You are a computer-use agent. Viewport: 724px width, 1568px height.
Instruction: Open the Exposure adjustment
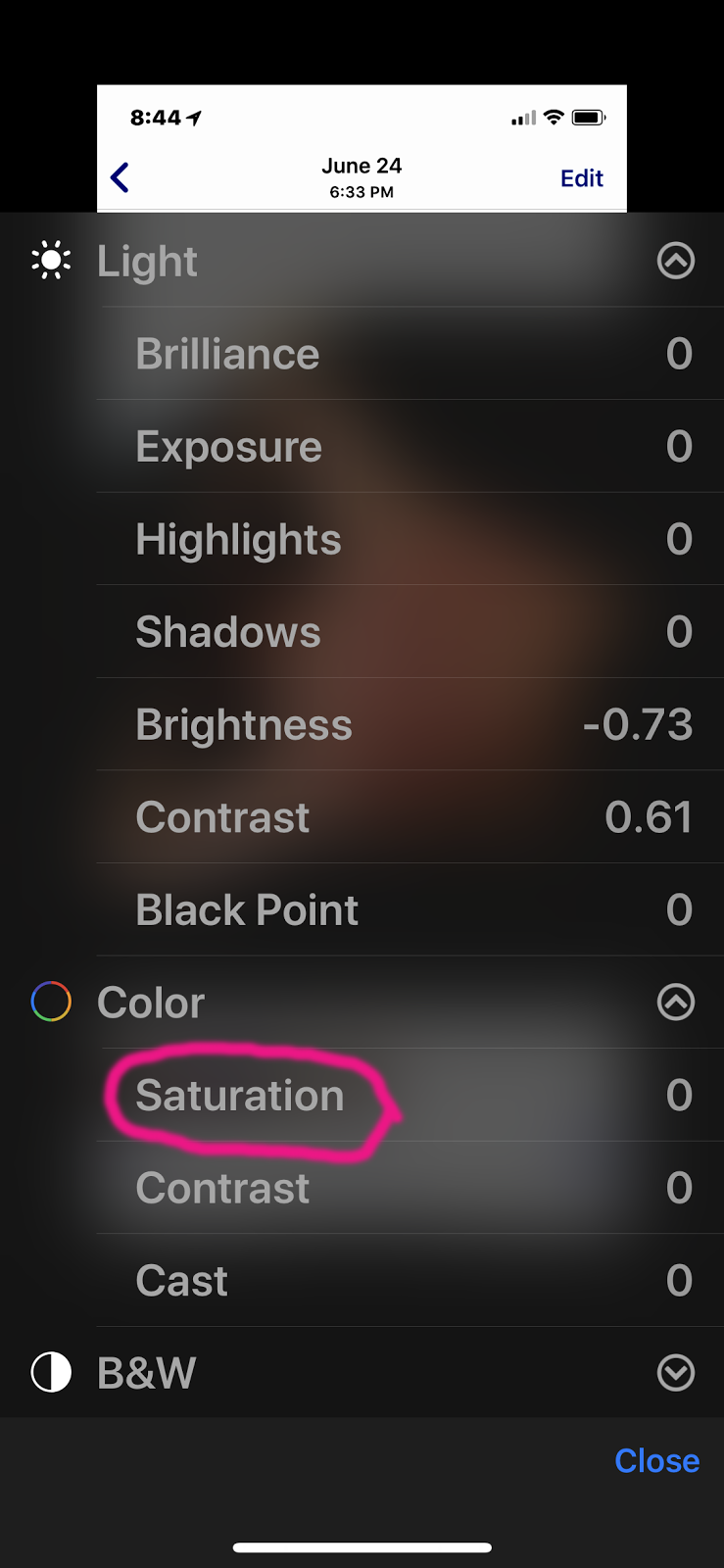click(228, 447)
